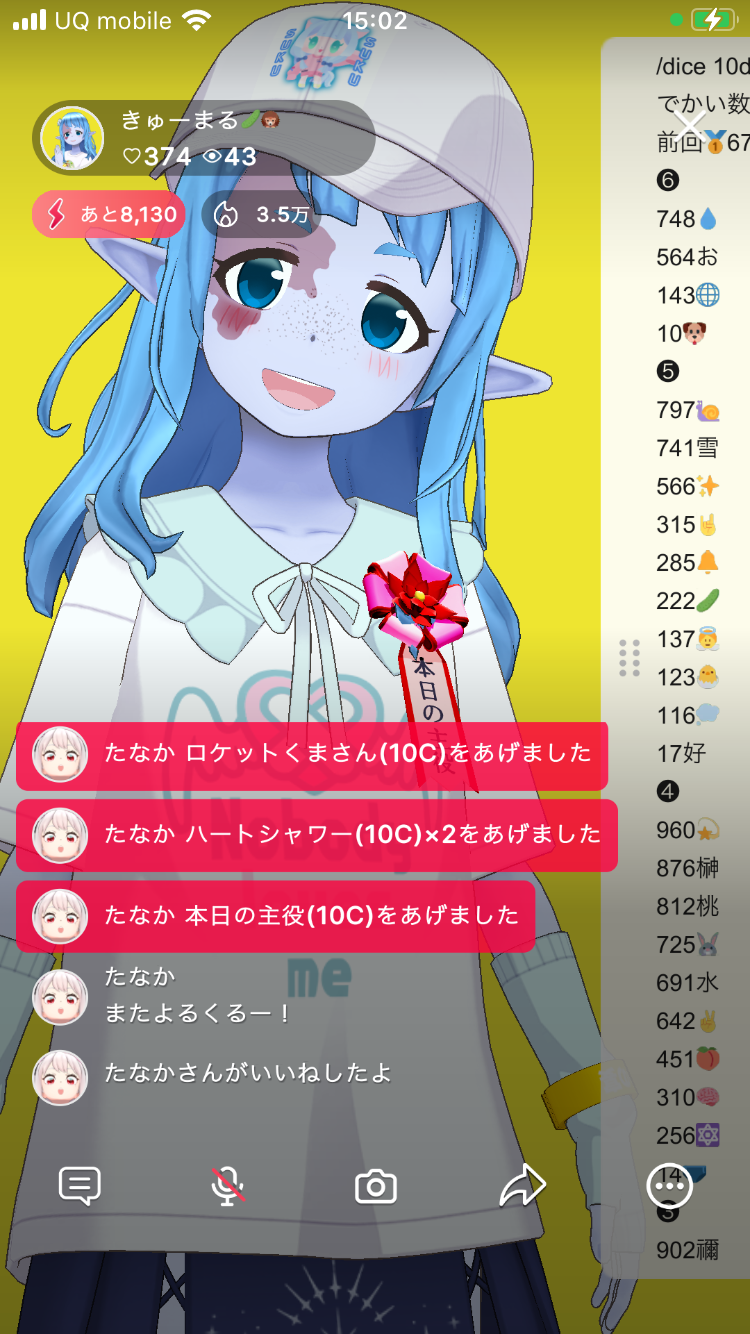The image size is (750, 1334).
Task: Open たなか's avatar beside またよるくるー！
Action: [60, 996]
